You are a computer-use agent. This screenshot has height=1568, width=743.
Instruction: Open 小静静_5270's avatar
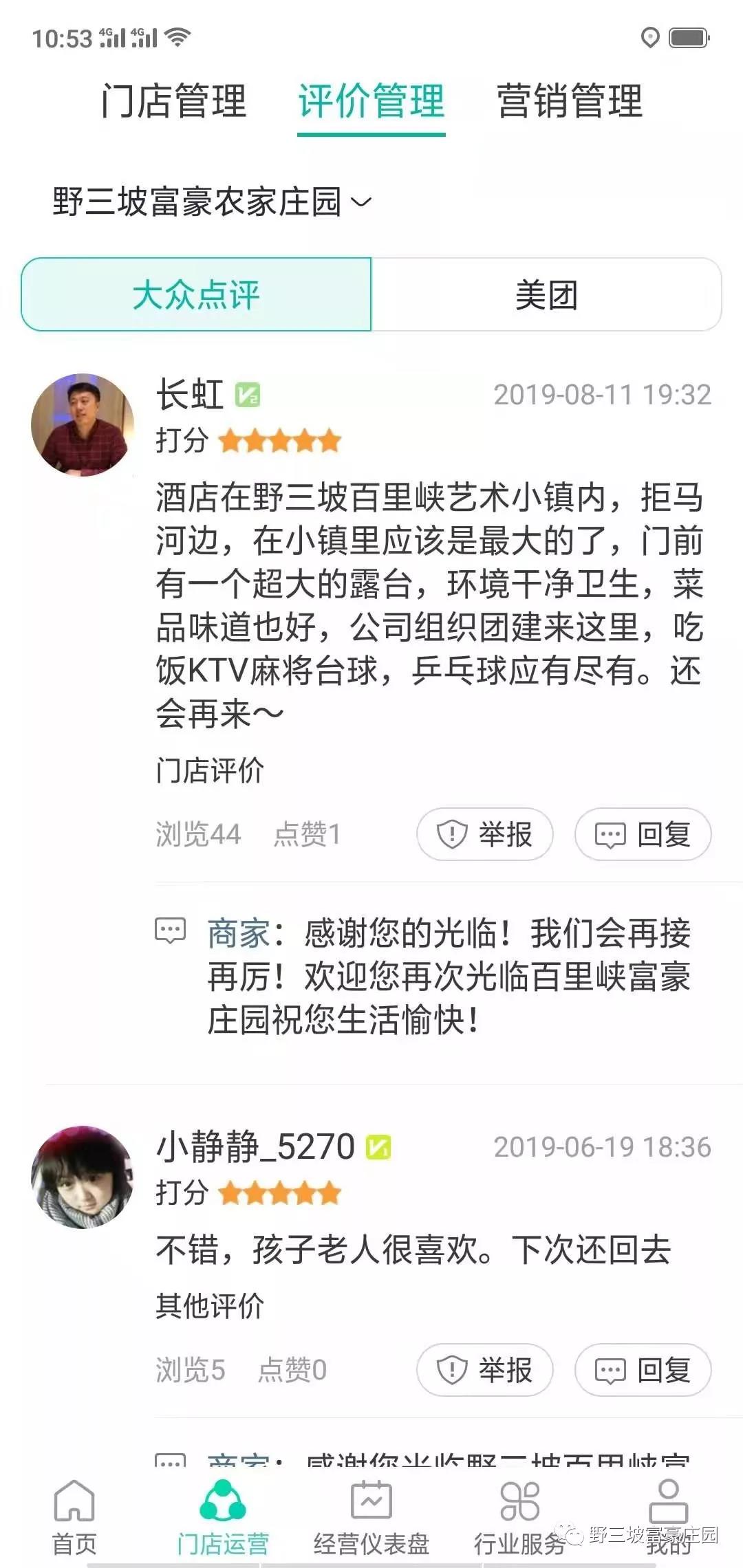[83, 1177]
